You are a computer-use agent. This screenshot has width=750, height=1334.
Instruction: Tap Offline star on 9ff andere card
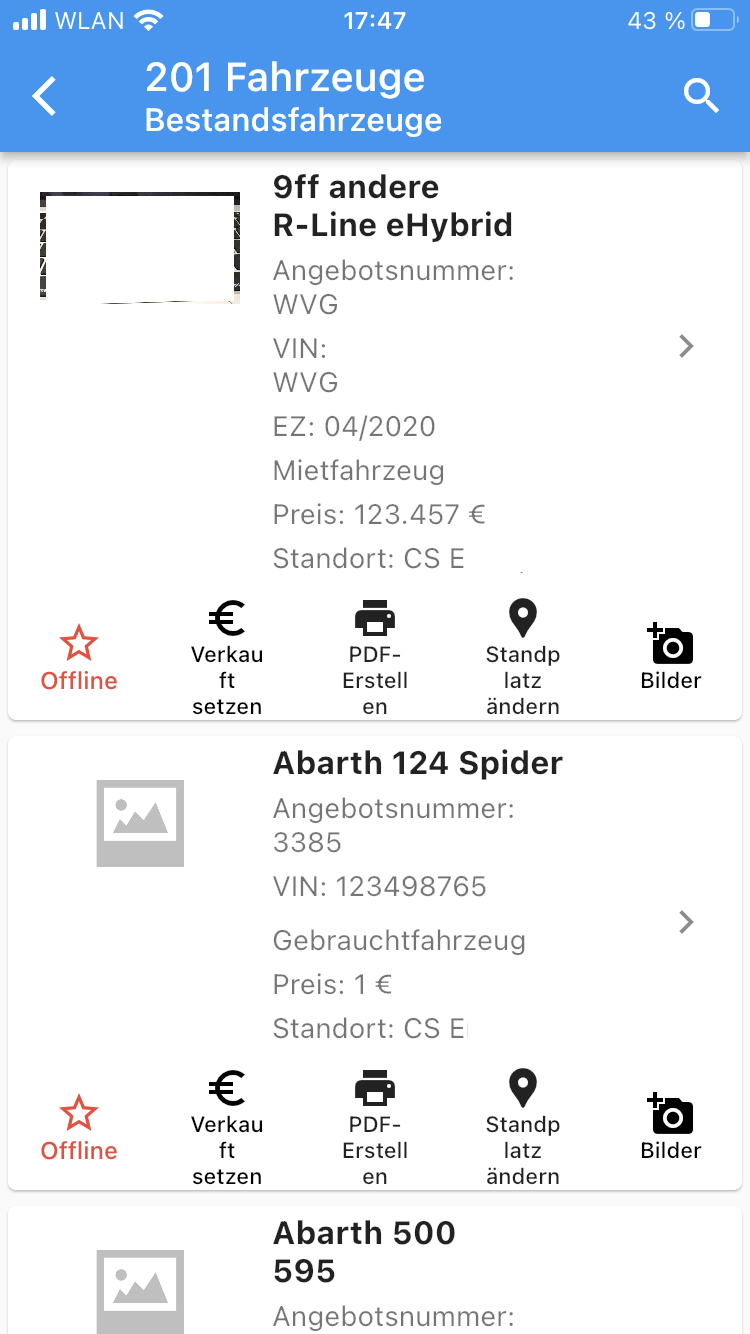(79, 659)
